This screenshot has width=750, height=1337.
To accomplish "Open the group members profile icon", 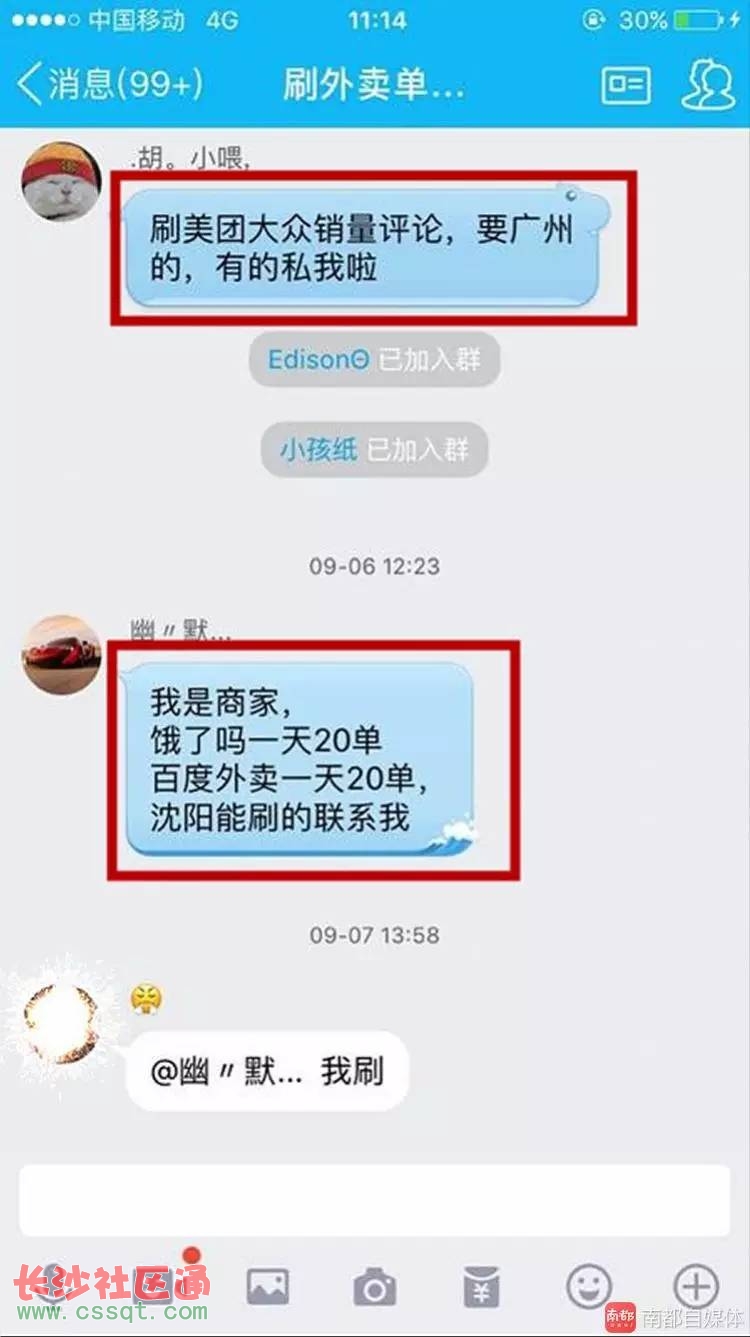I will [708, 85].
